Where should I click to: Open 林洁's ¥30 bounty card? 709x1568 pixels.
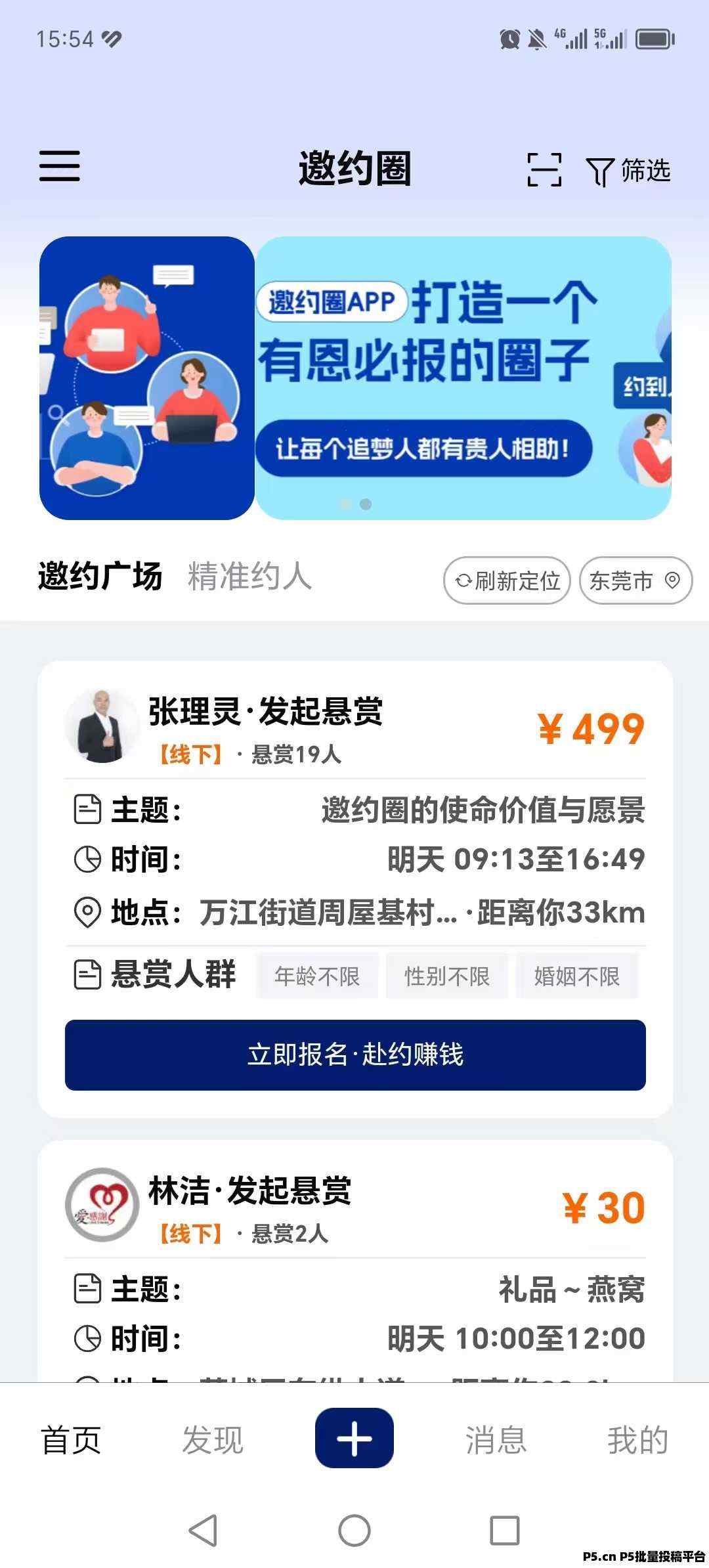[355, 1261]
